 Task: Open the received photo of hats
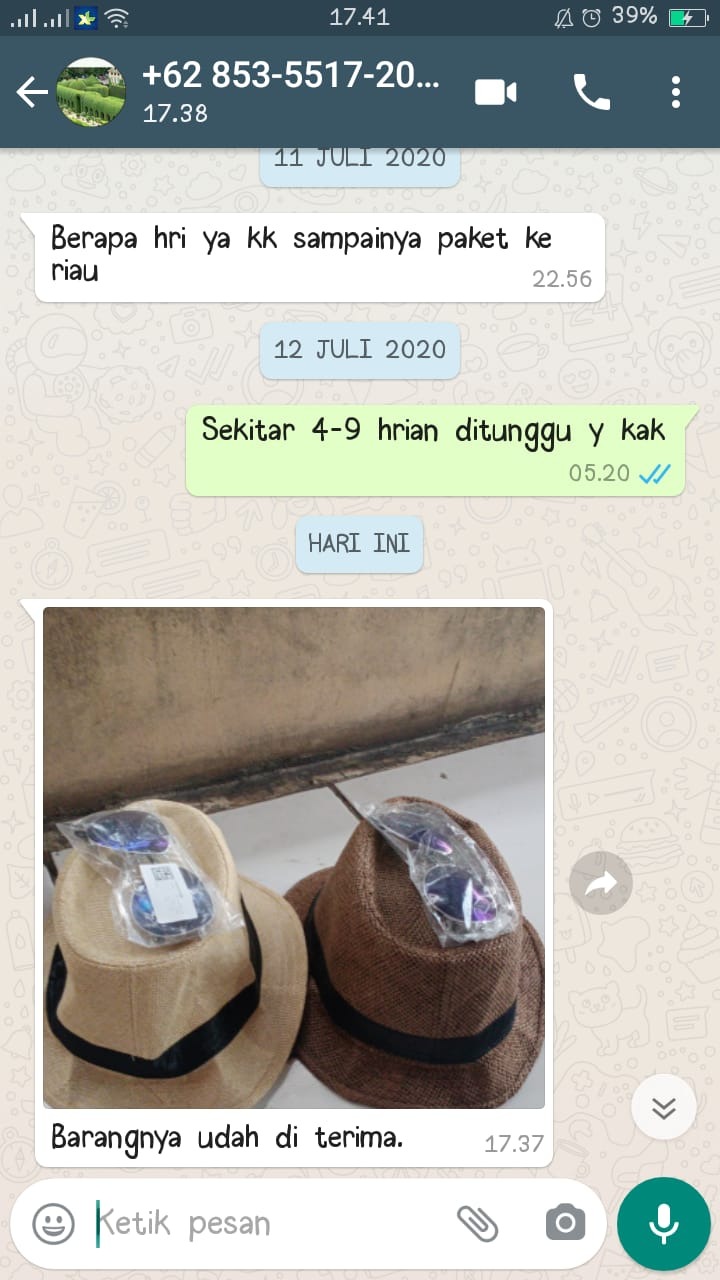tap(294, 857)
